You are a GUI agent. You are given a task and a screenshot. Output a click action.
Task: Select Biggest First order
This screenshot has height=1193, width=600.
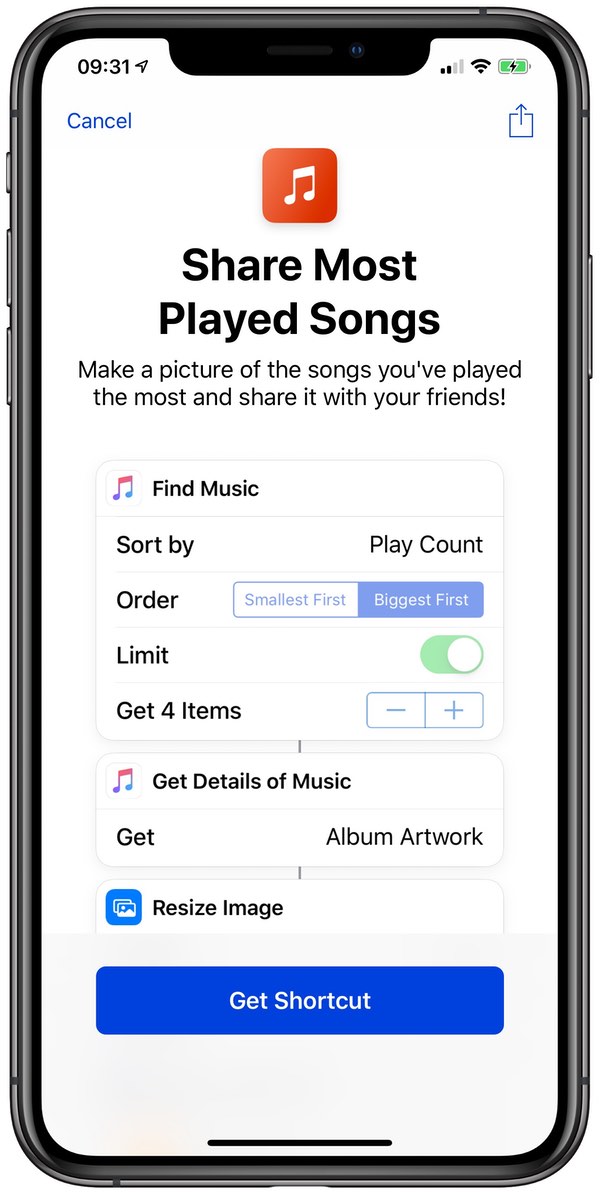(421, 600)
